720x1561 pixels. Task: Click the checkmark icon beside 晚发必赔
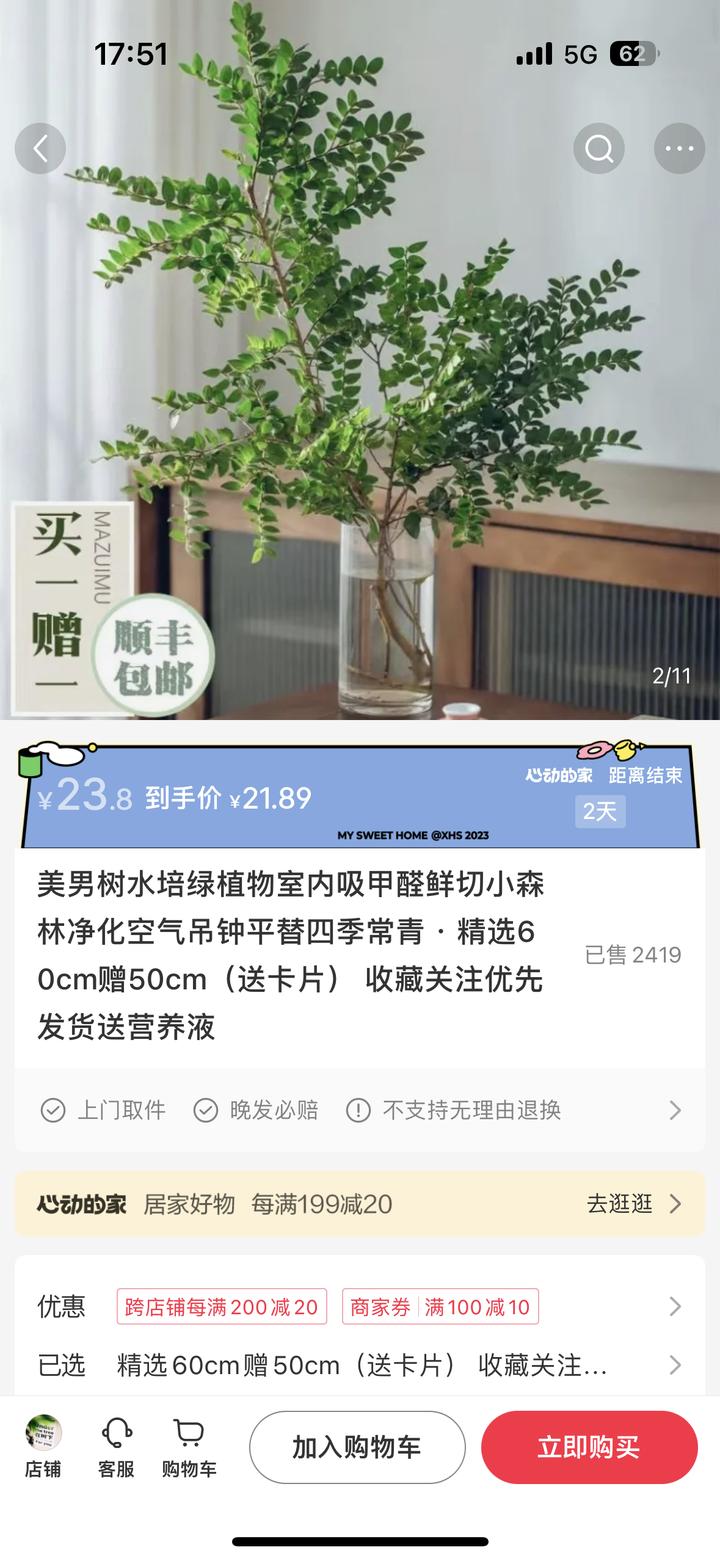pos(207,1110)
